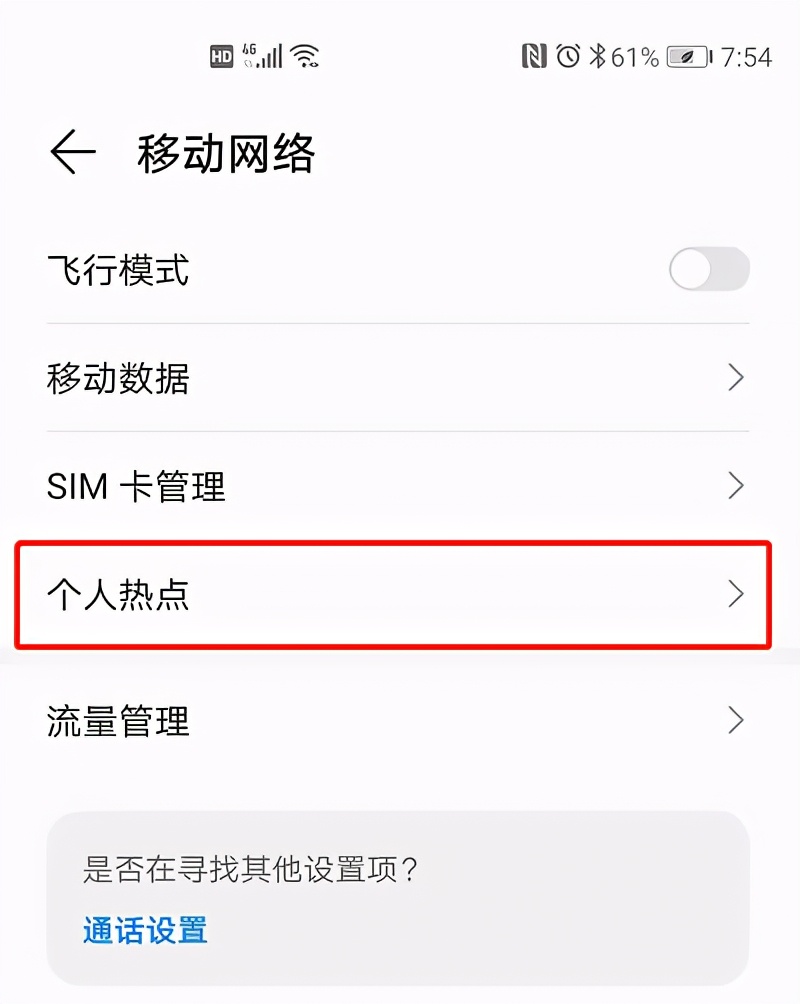Open SIM 卡管理
The image size is (800, 1004).
[397, 487]
